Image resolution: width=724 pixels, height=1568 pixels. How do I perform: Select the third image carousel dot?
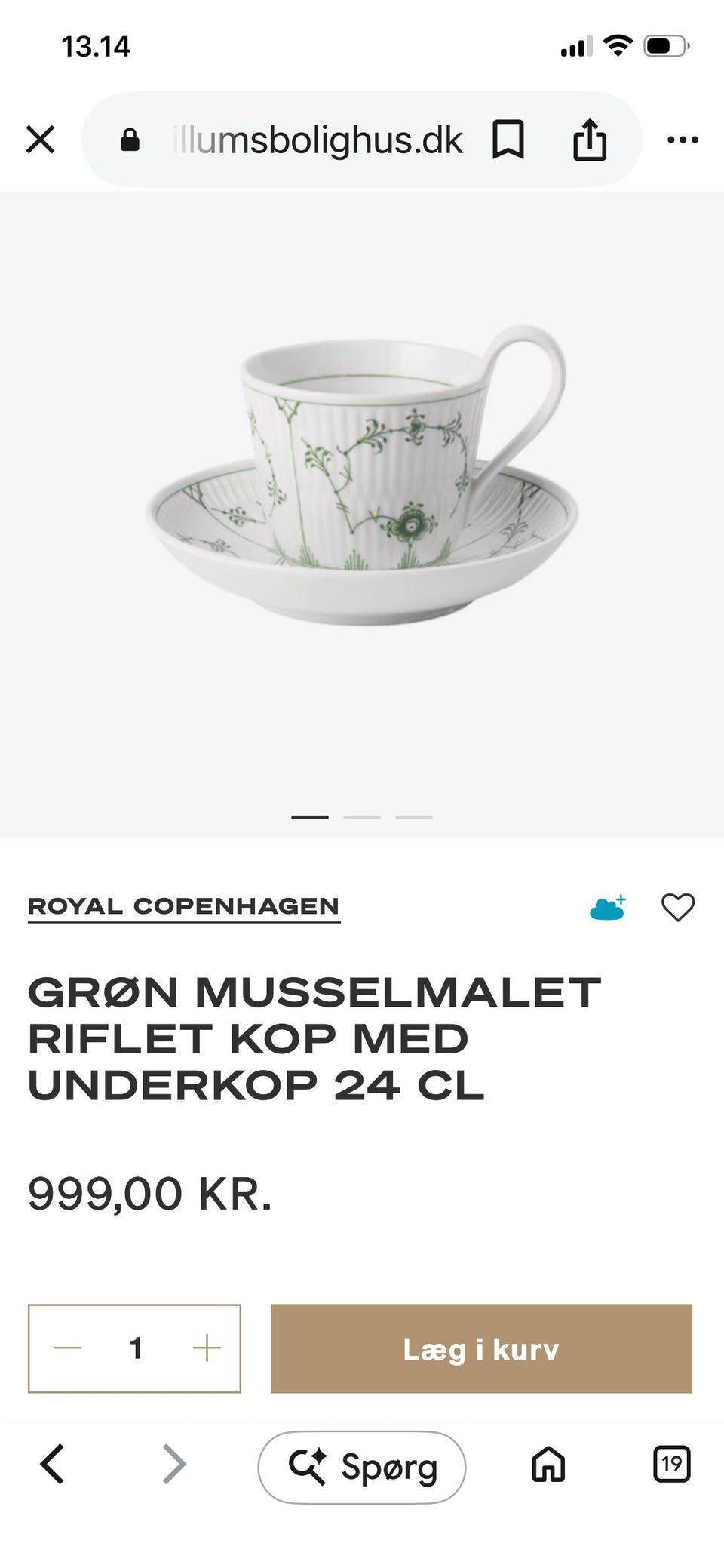coord(414,816)
